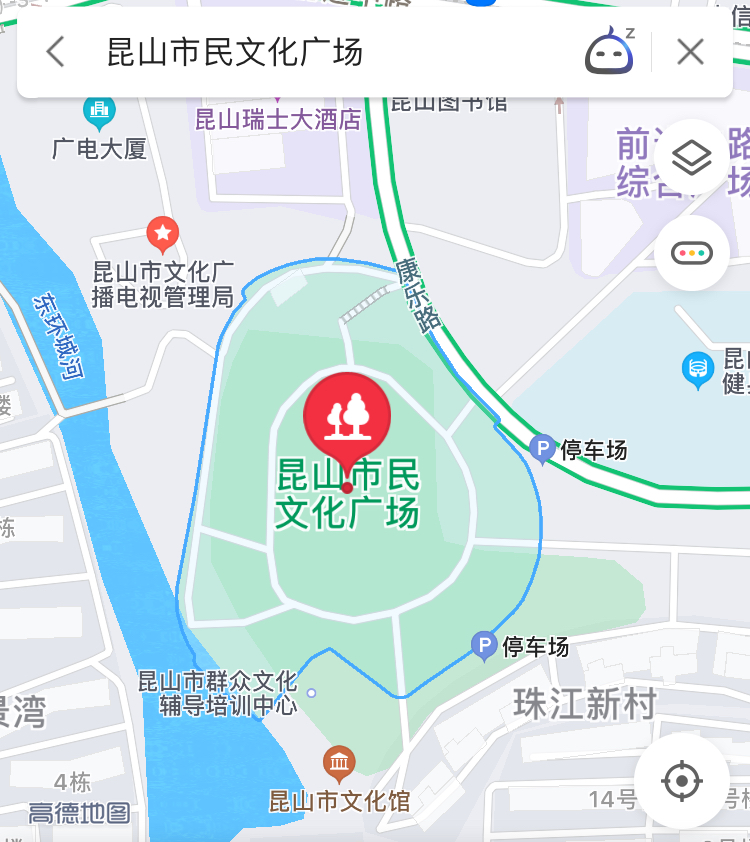Open the voice assistant robot icon
The image size is (750, 842).
pyautogui.click(x=610, y=52)
